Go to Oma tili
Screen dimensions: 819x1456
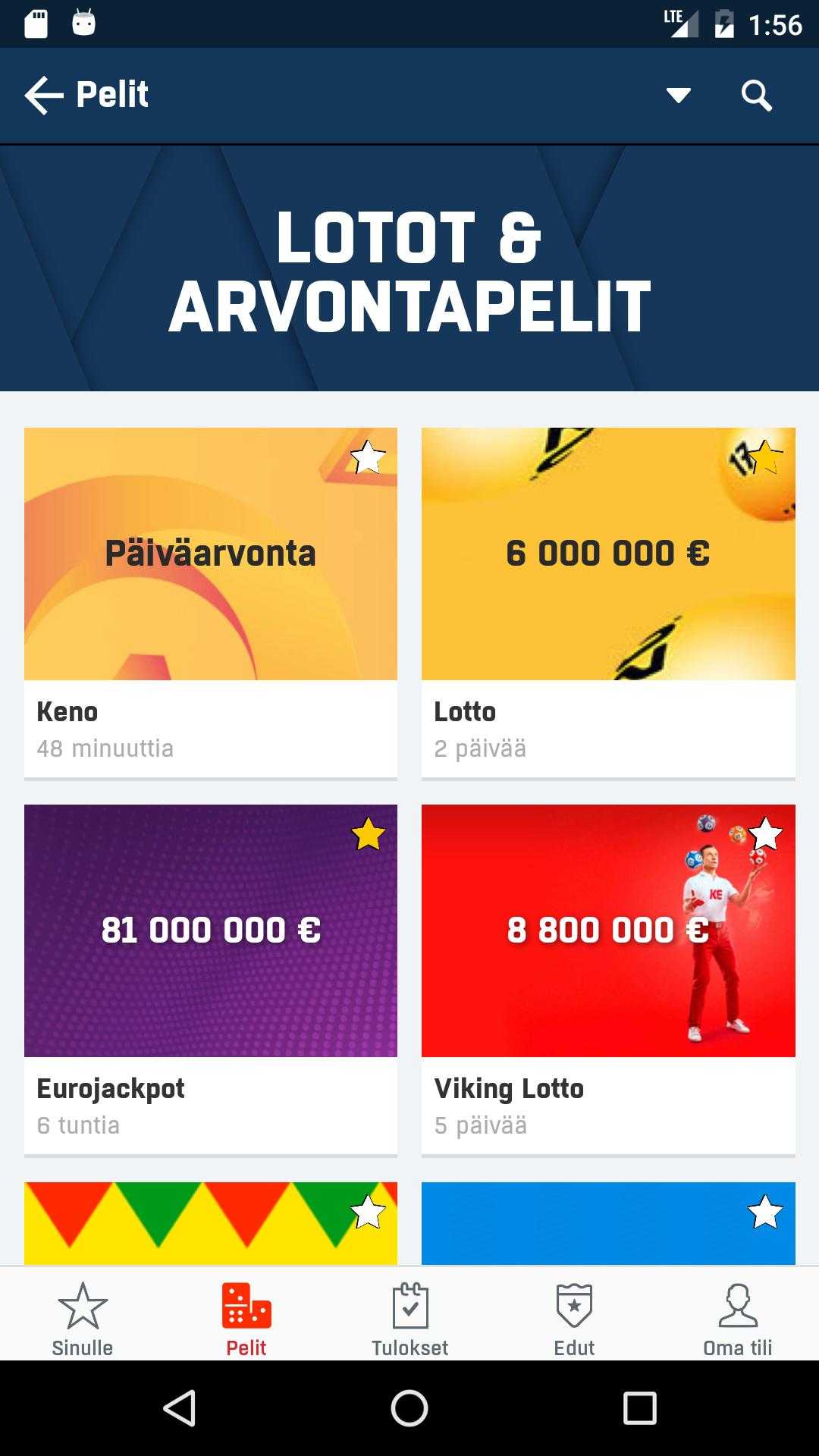[x=737, y=1319]
